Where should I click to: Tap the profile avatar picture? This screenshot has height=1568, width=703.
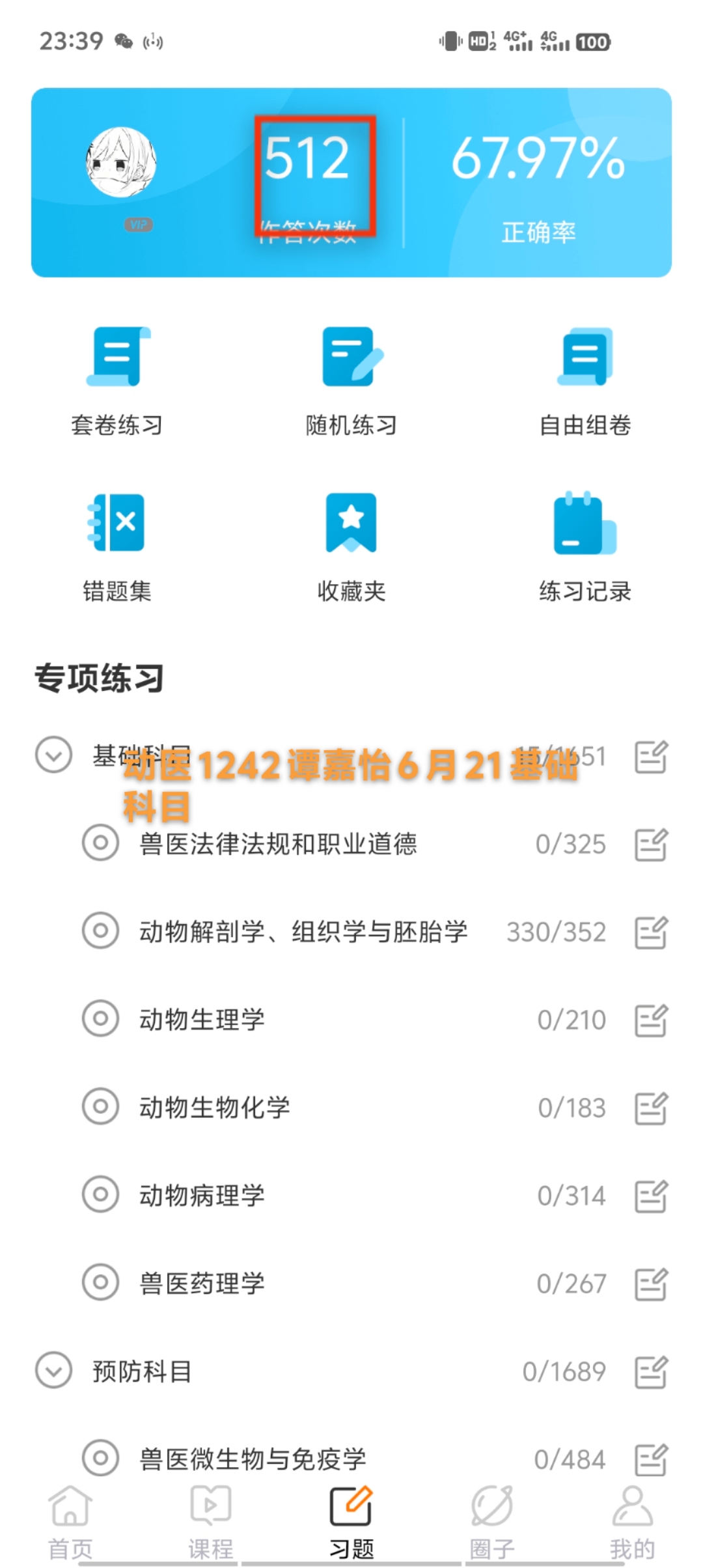[x=122, y=162]
